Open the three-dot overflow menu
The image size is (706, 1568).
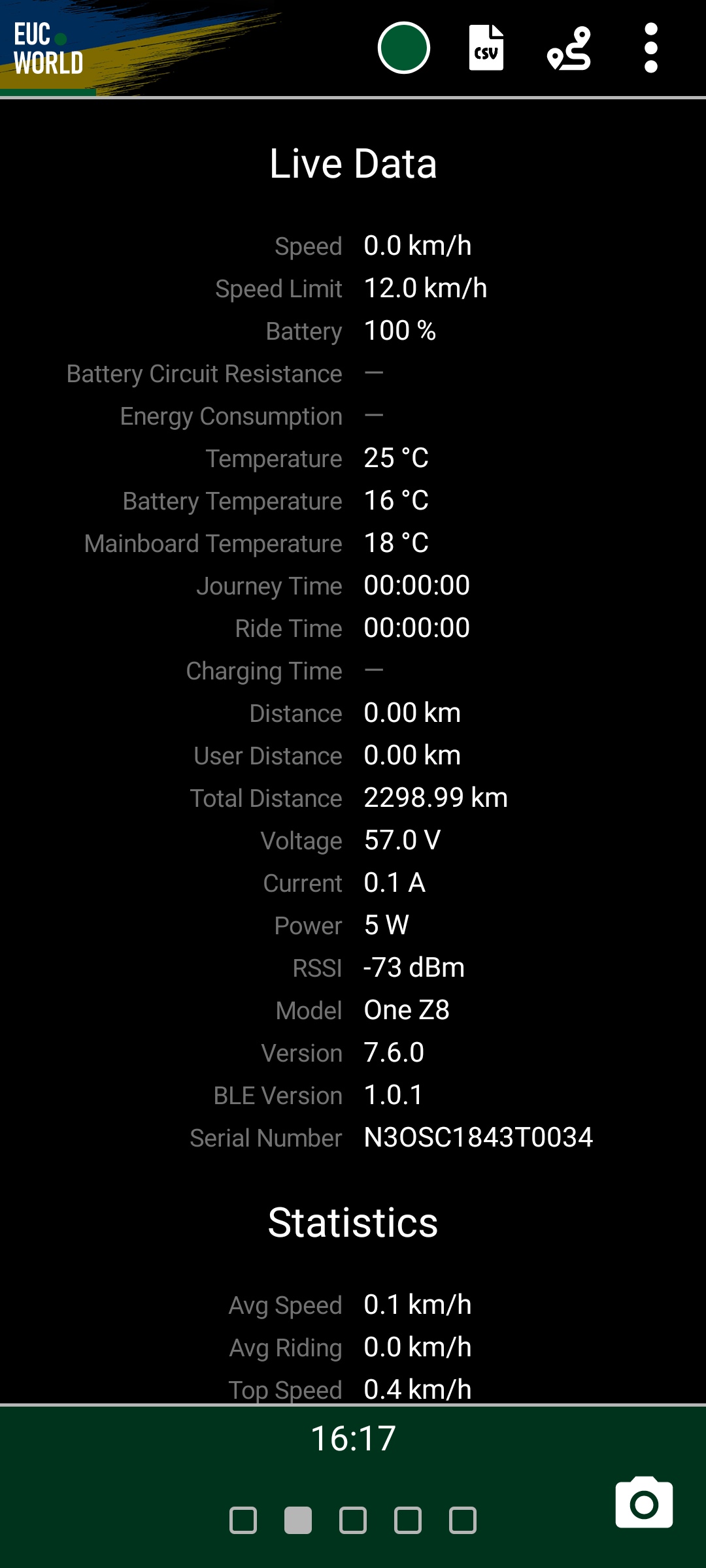(650, 48)
